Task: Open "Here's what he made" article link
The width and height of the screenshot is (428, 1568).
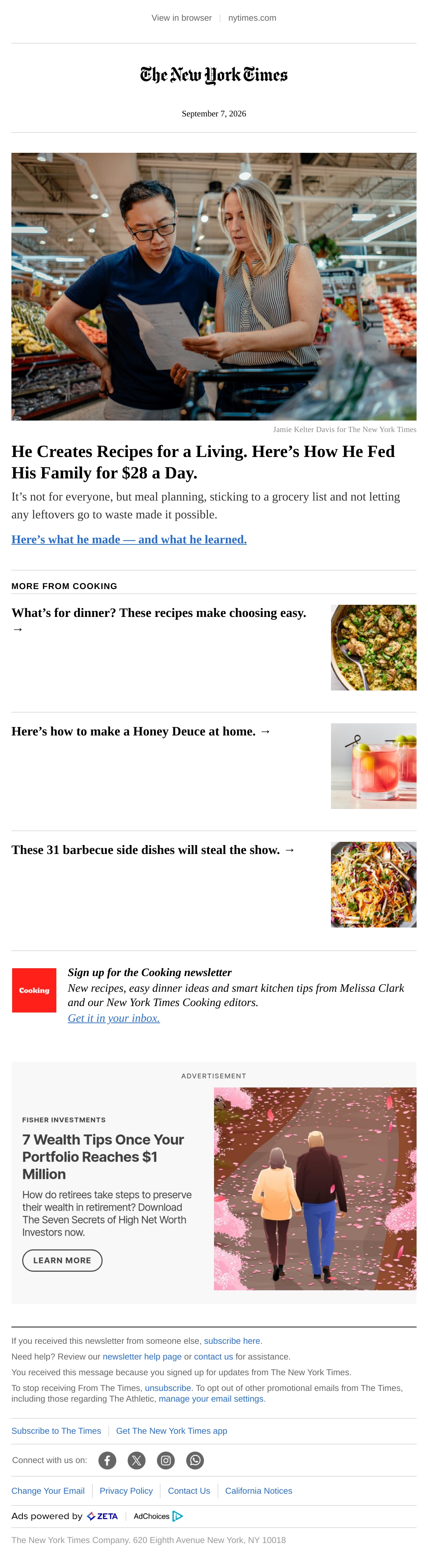Action: click(129, 539)
